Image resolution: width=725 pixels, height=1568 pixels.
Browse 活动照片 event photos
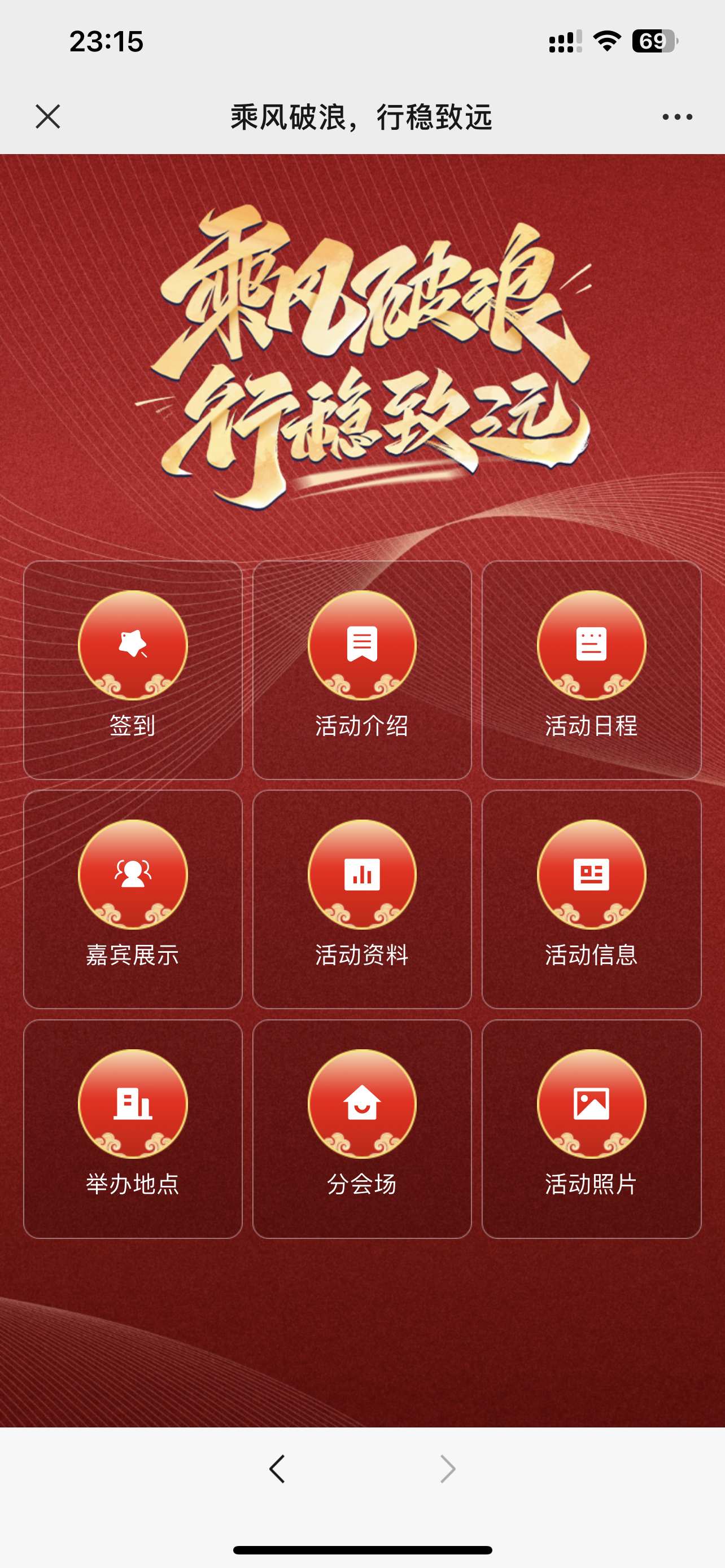pyautogui.click(x=592, y=1128)
